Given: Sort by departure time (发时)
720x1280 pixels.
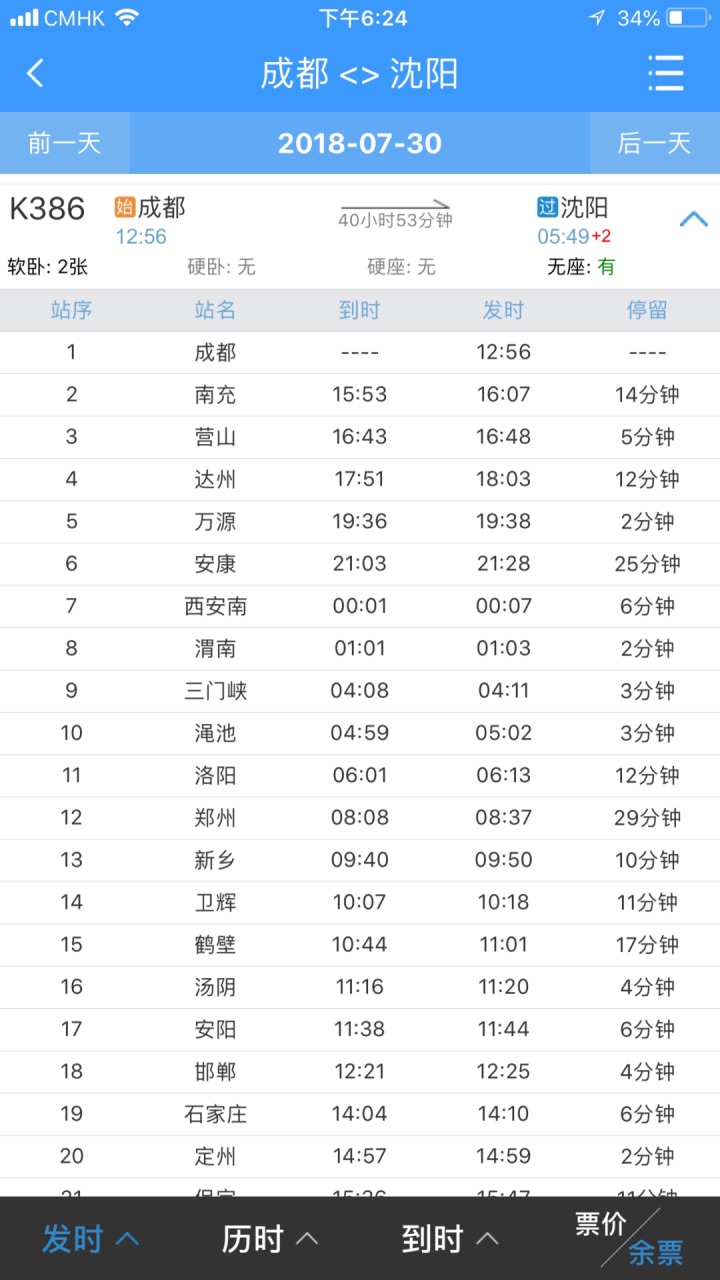Looking at the screenshot, I should pyautogui.click(x=90, y=1239).
